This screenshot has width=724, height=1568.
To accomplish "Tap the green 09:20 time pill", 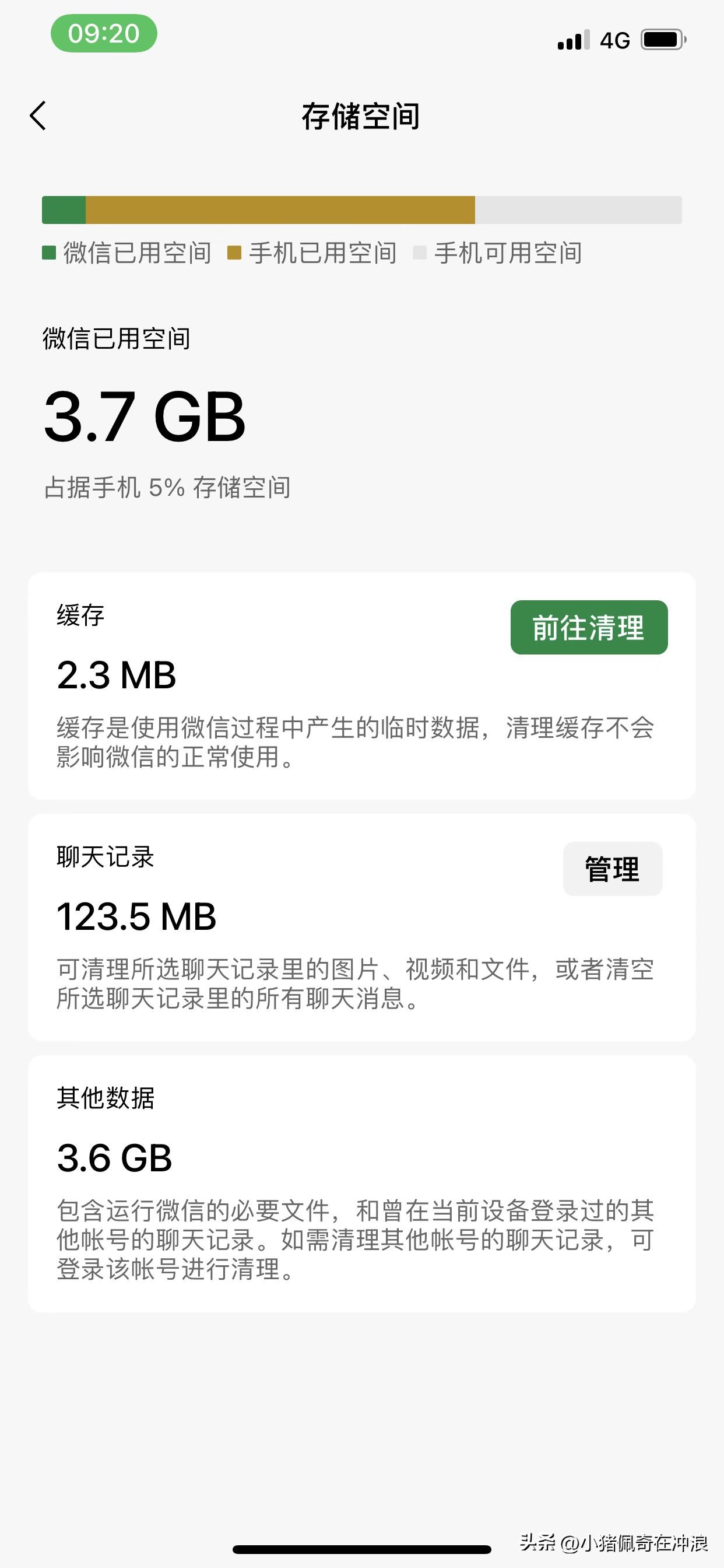I will tap(105, 34).
